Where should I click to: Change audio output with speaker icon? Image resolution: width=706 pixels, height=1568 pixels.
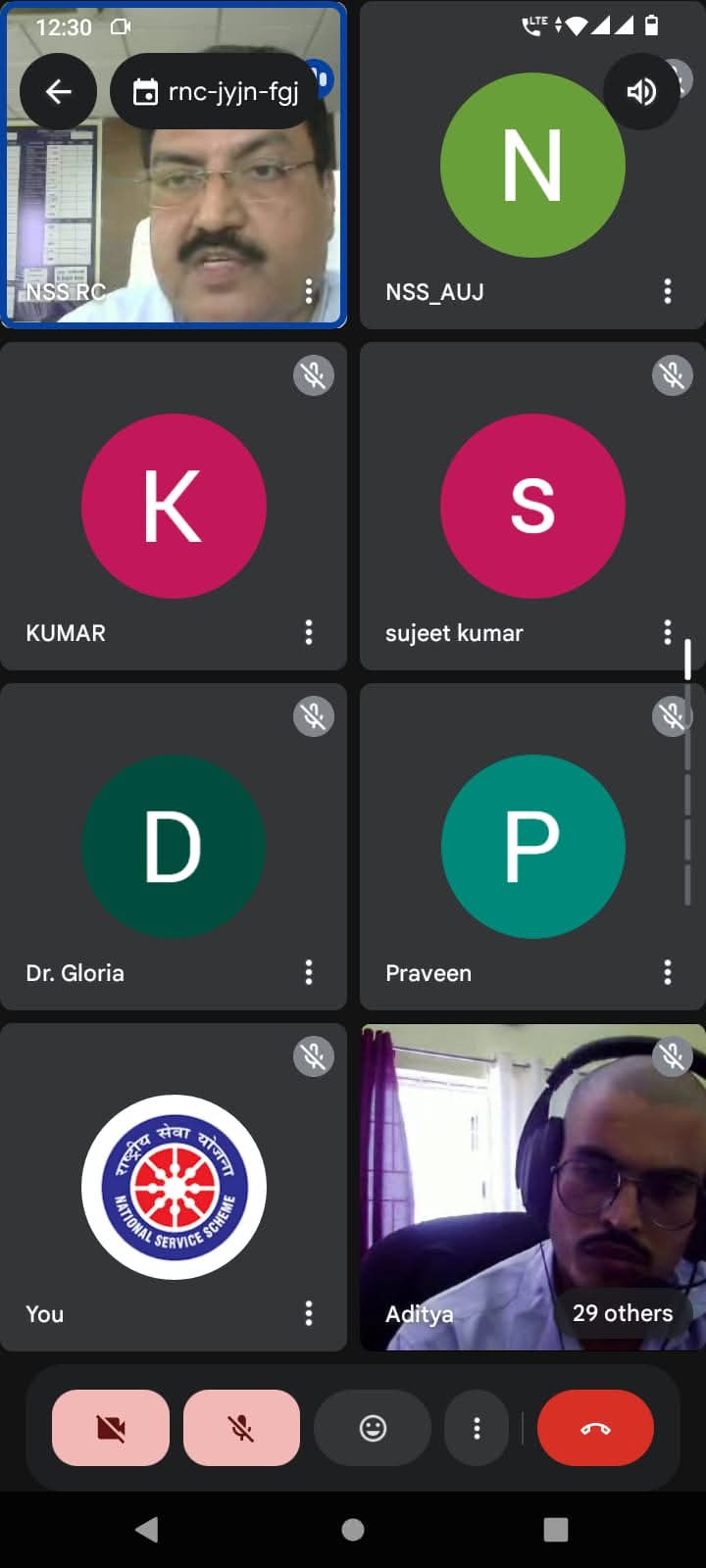641,92
